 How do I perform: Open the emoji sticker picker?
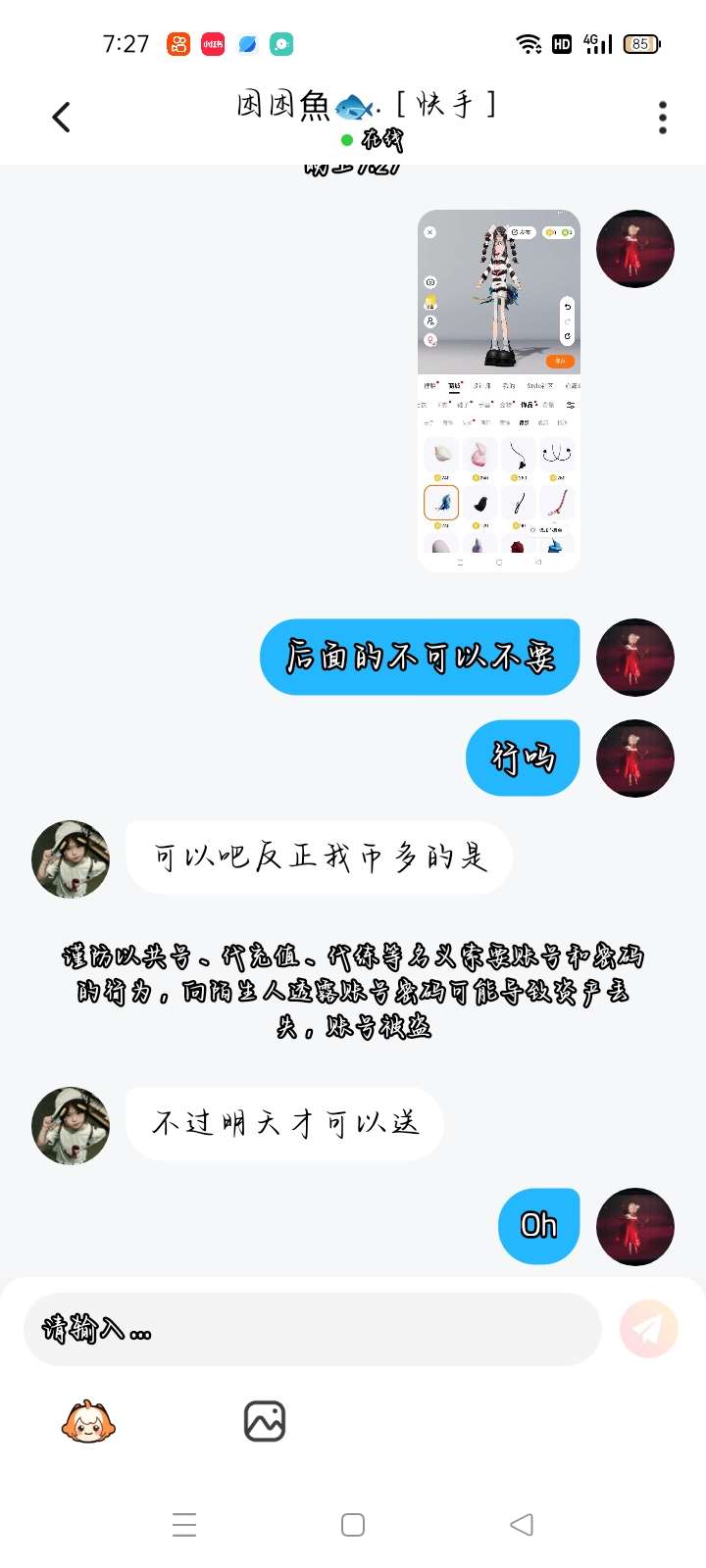coord(88,1421)
